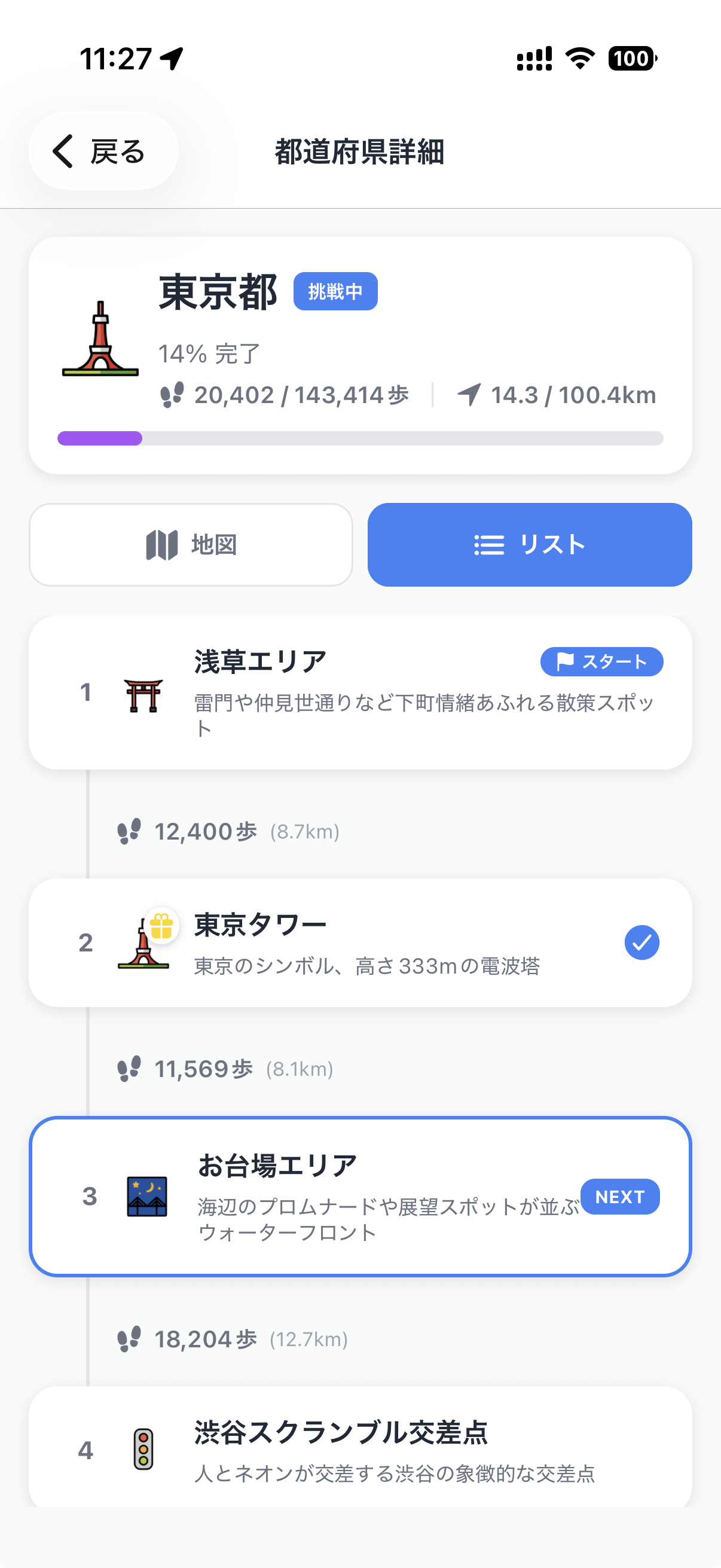Image resolution: width=721 pixels, height=1568 pixels.
Task: Click the flag icon inside the スタート badge
Action: (x=566, y=661)
